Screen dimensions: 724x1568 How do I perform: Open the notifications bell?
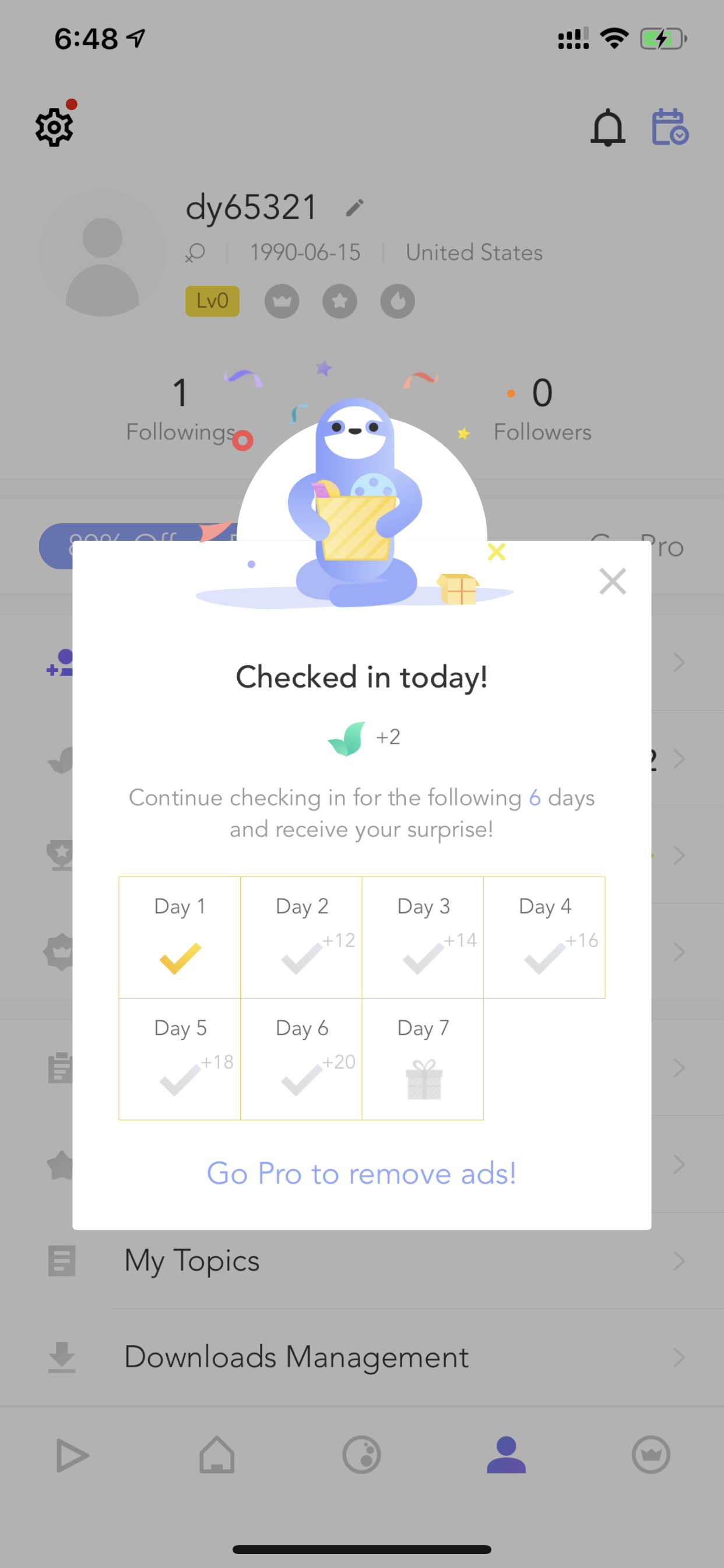pos(608,127)
